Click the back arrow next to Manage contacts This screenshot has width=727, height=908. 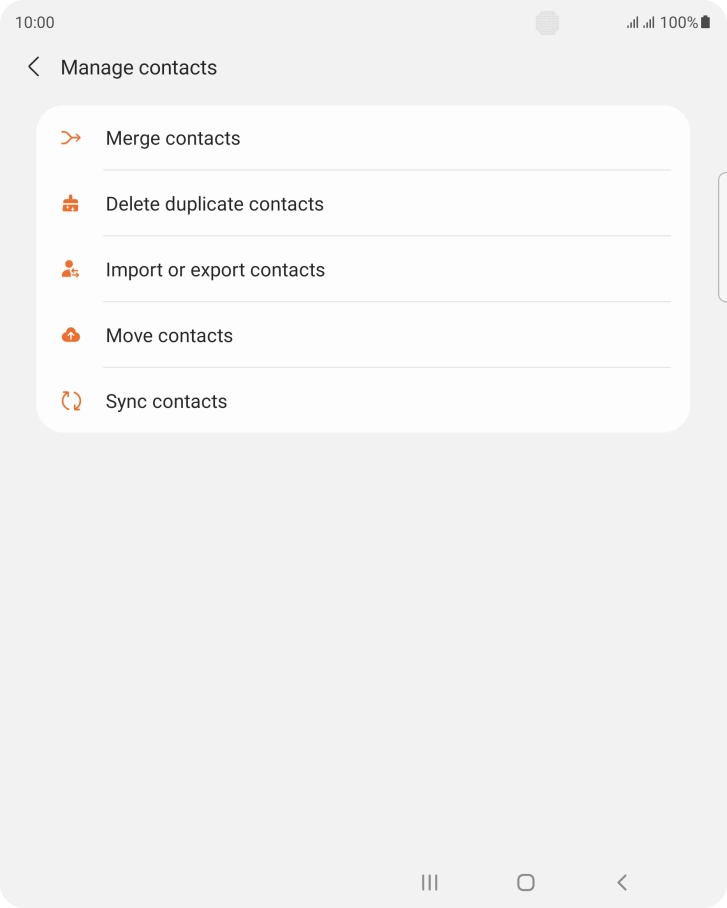tap(33, 67)
